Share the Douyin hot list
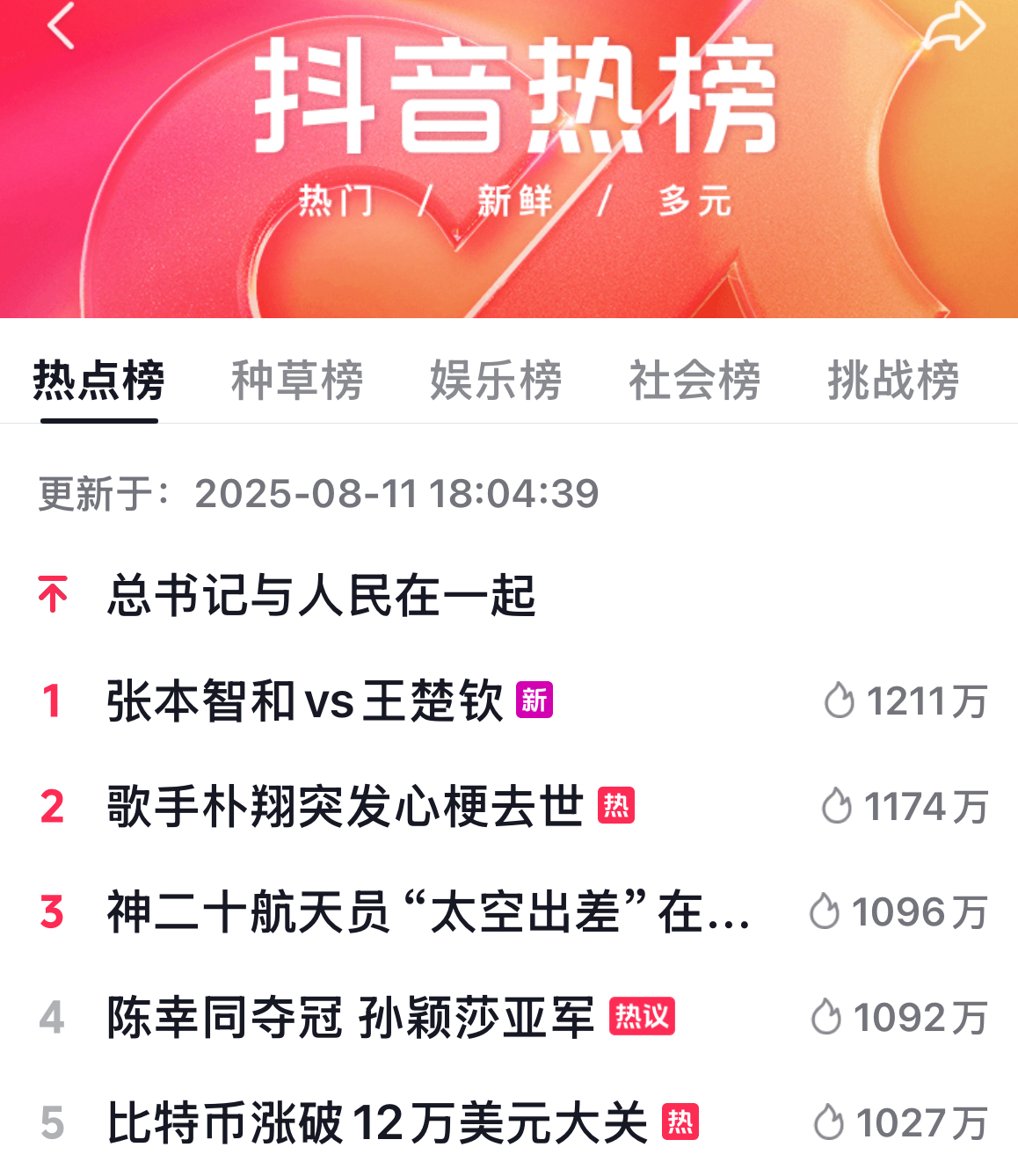 [954, 26]
